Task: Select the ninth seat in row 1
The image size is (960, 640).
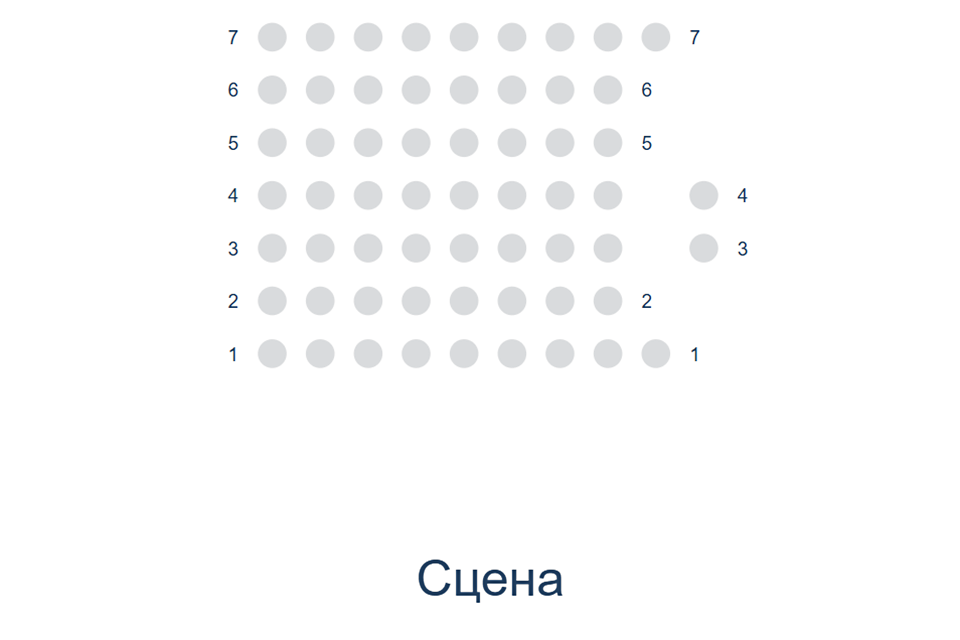Action: click(656, 354)
